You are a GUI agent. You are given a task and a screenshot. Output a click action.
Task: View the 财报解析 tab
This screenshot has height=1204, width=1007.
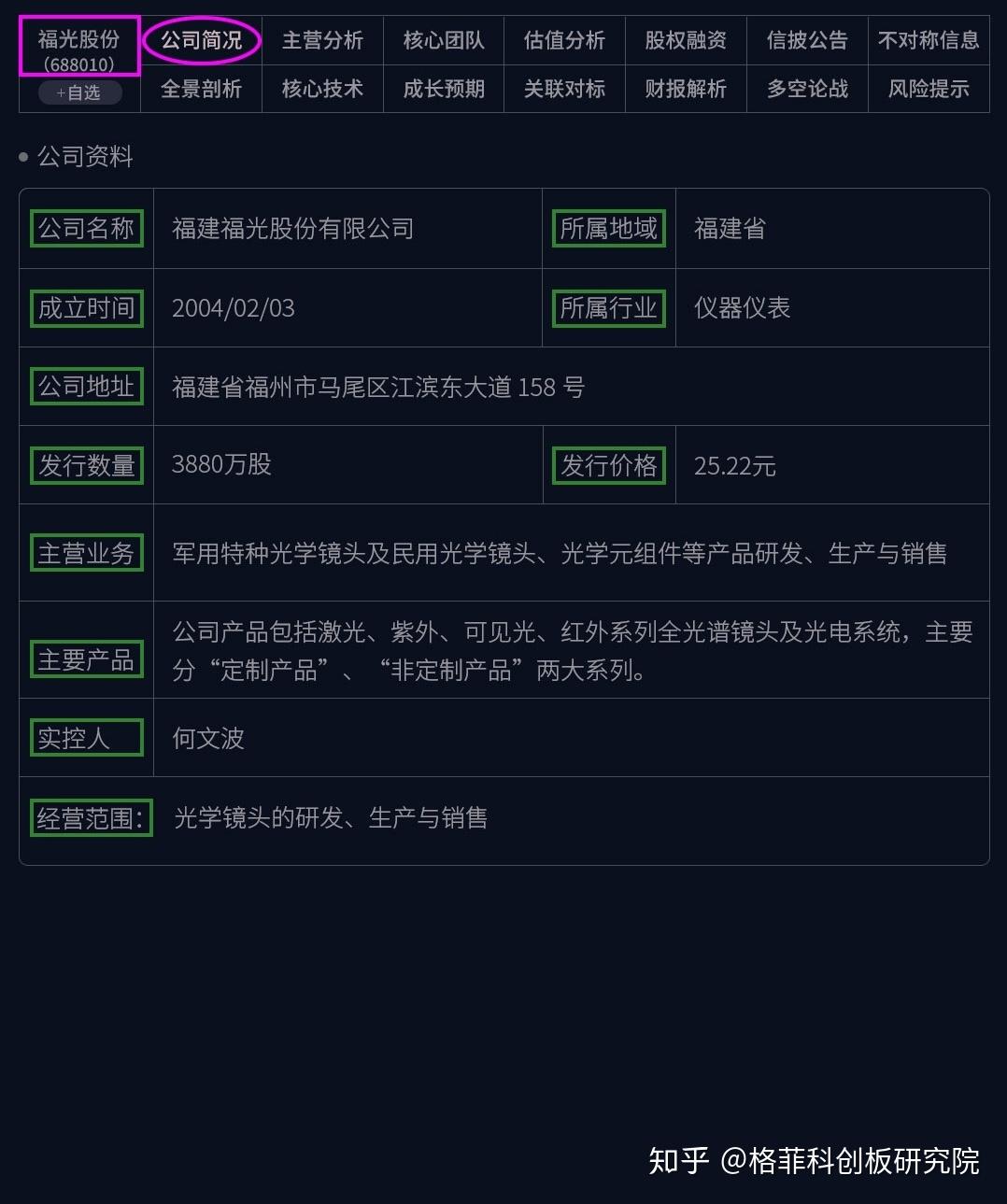[x=686, y=89]
